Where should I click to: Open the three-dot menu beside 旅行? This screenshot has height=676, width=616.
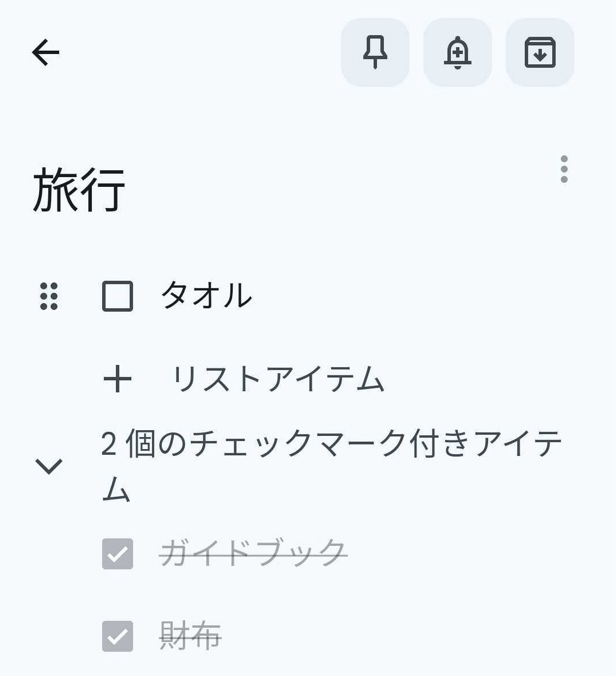(564, 169)
